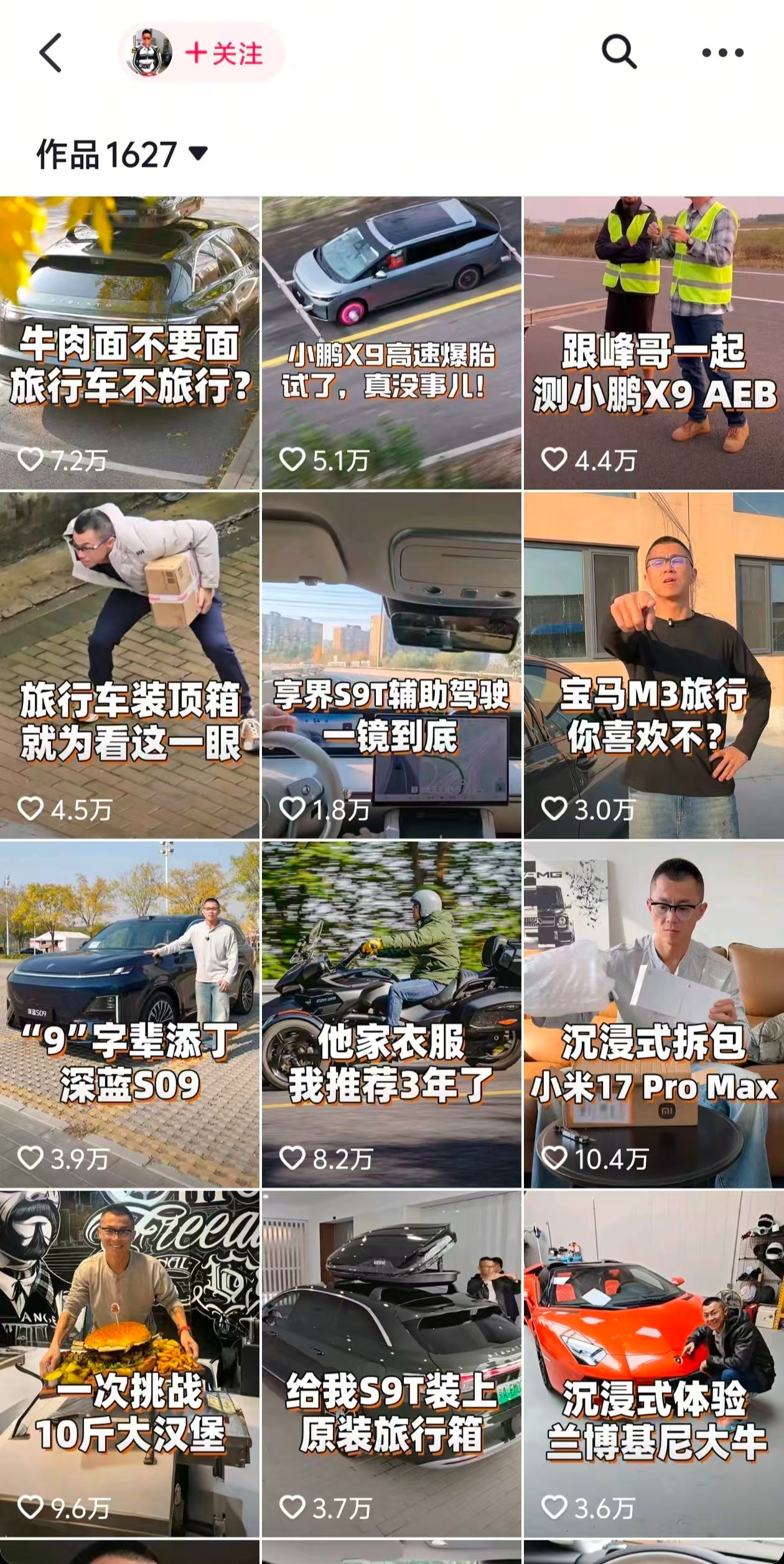Open 跟峰哥一起测小鹏X9 AEB video
Viewport: 784px width, 1564px height.
653,342
